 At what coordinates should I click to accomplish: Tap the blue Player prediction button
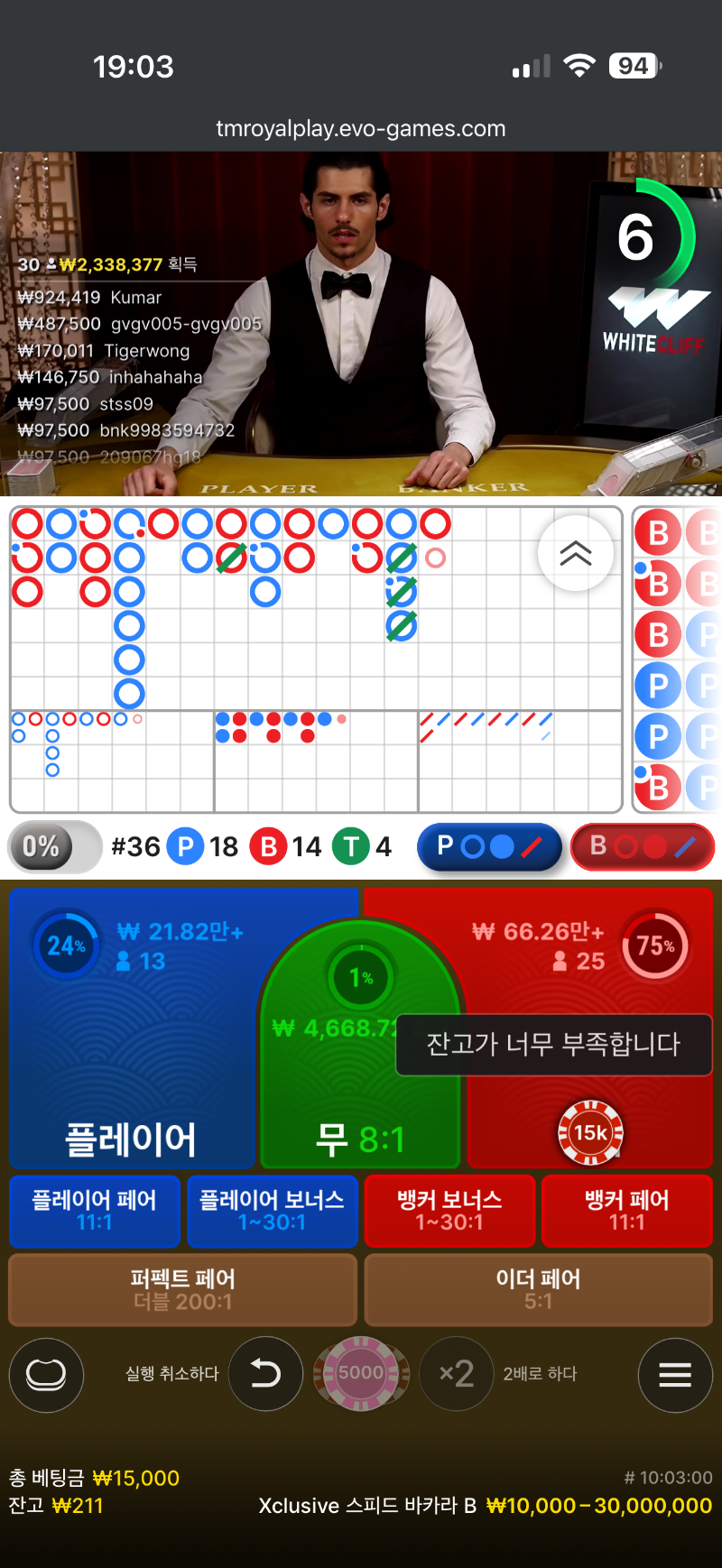tap(489, 846)
